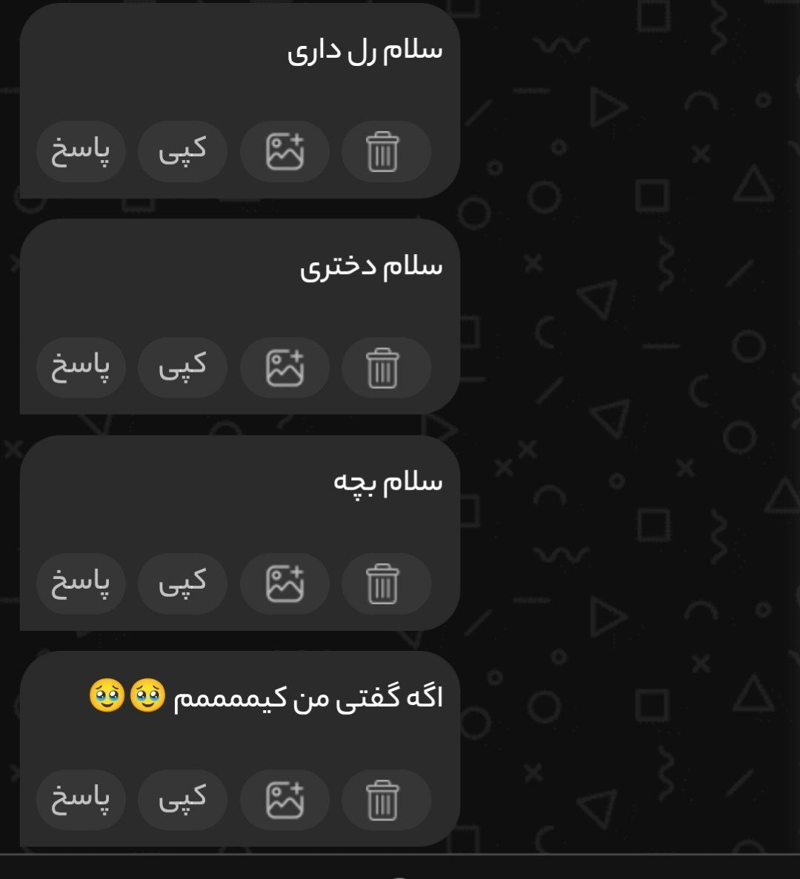The height and width of the screenshot is (879, 800).
Task: Reply to the message 'سلام دختری'
Action: 81,368
